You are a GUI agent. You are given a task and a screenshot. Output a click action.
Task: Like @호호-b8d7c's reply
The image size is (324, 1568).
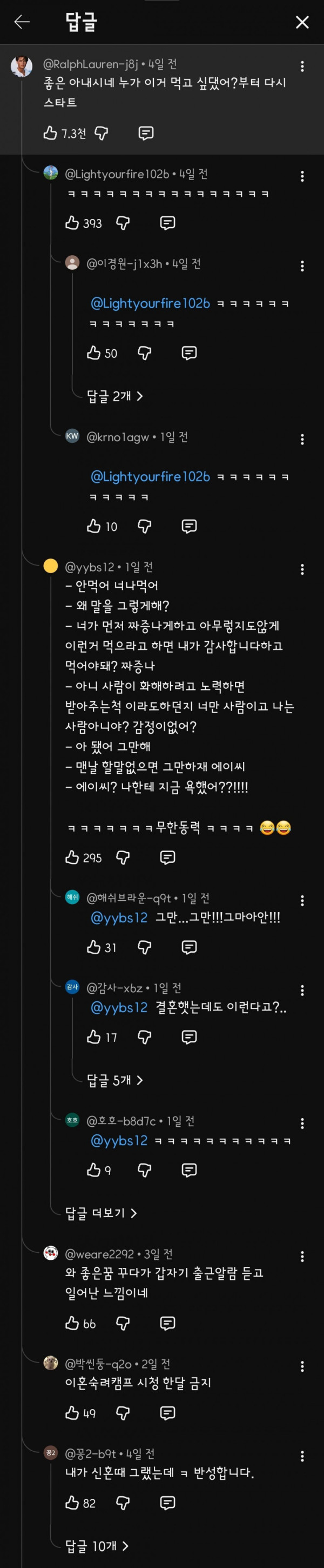coord(93,1170)
